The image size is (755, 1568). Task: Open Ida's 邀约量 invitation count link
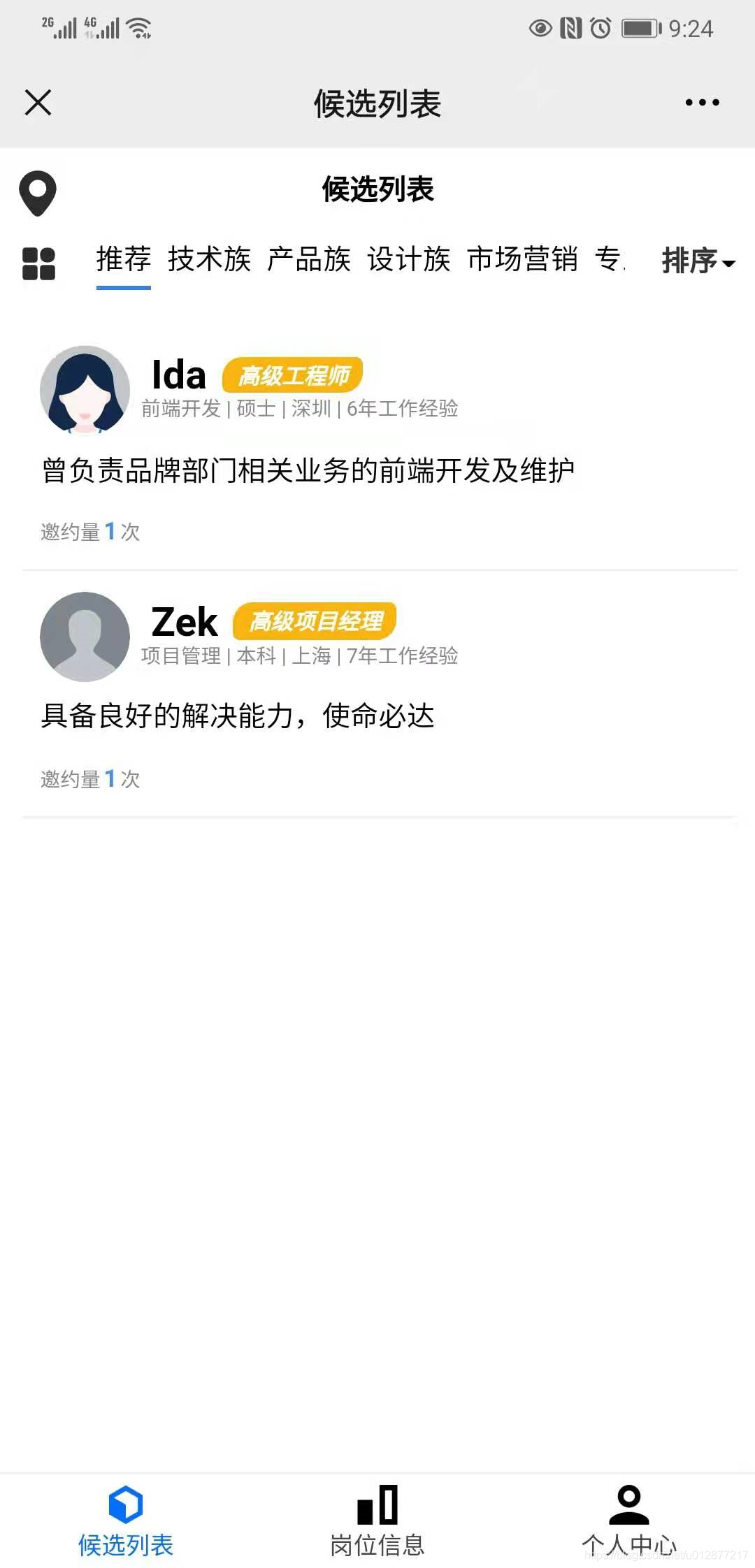[x=89, y=532]
